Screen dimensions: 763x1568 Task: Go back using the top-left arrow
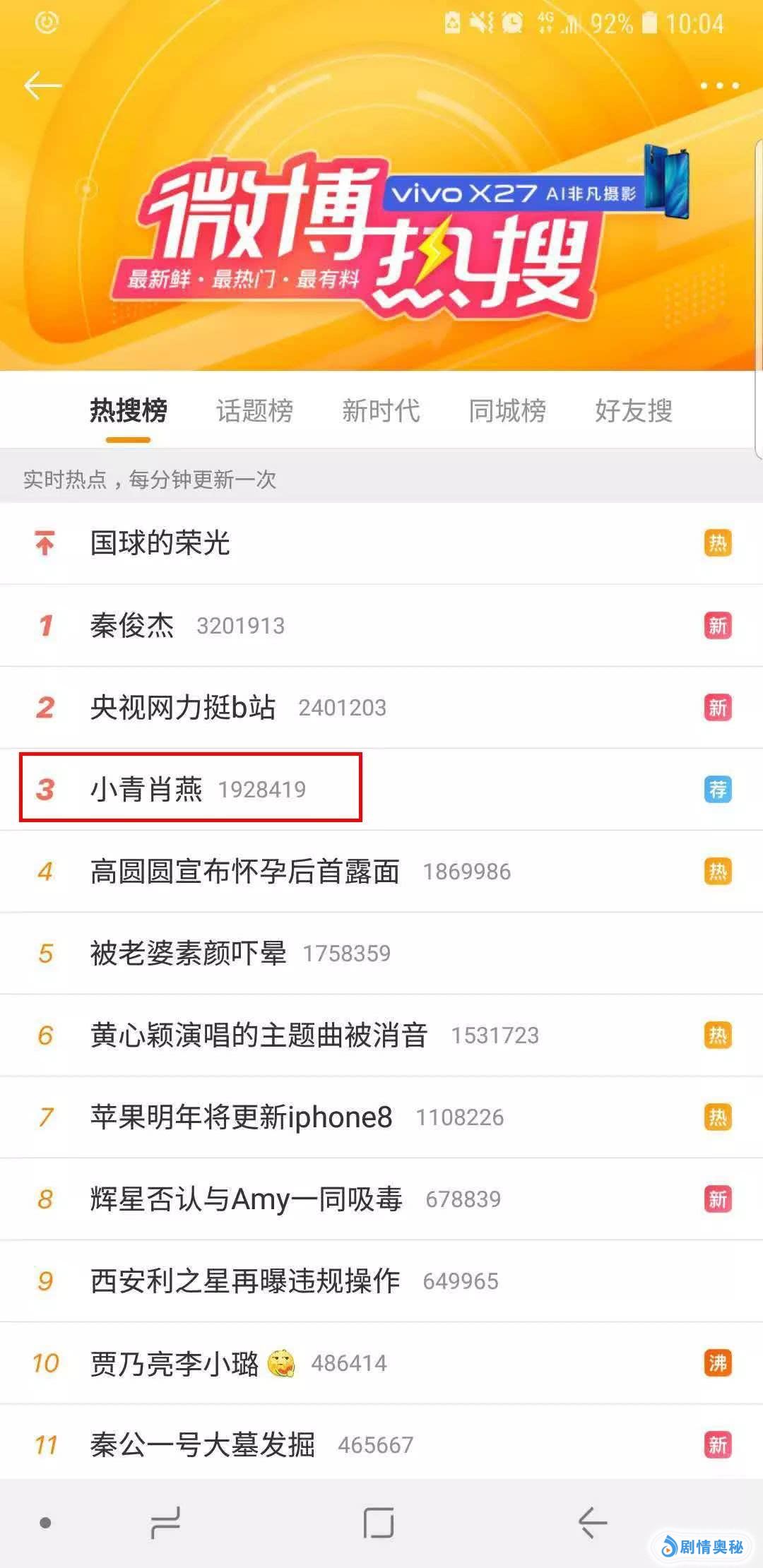[x=42, y=85]
